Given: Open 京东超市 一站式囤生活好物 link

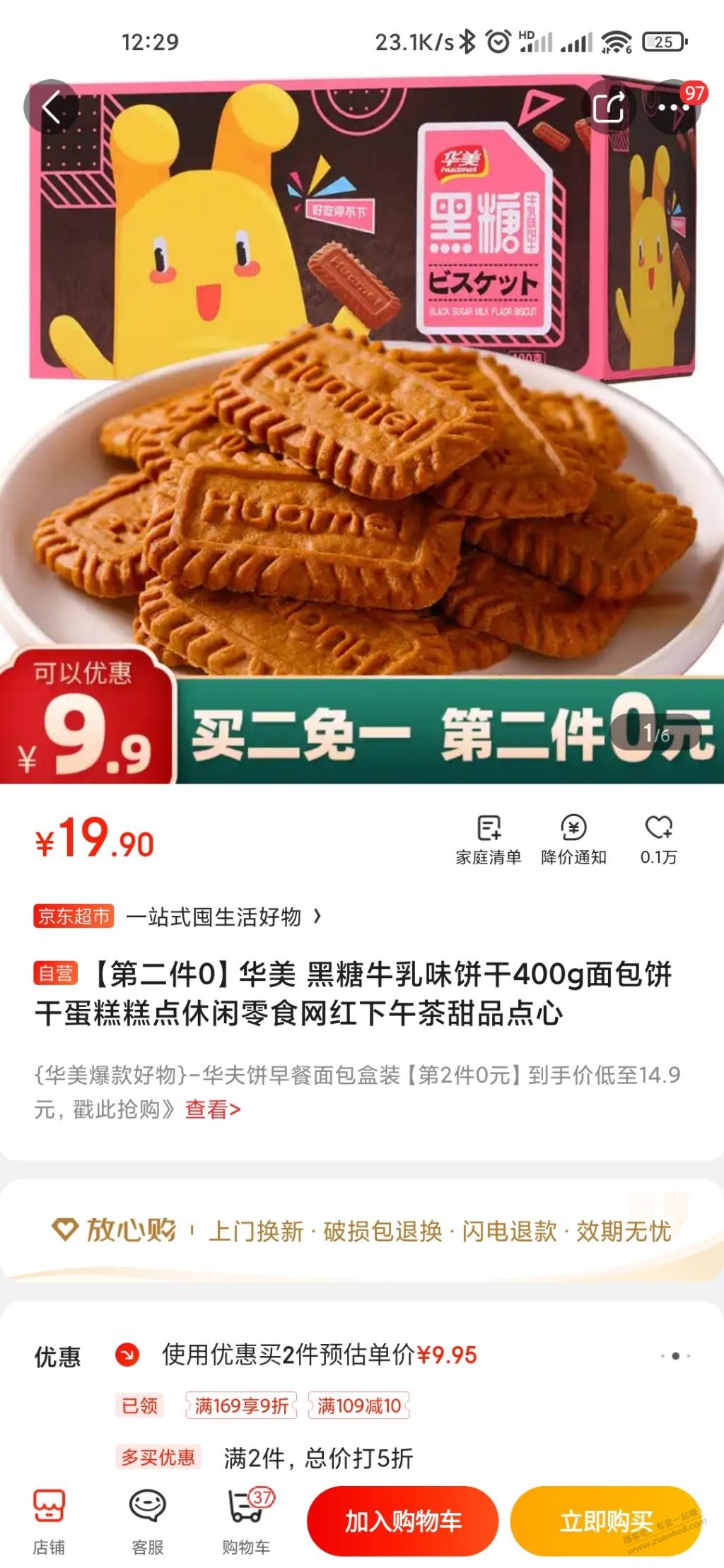Looking at the screenshot, I should (177, 916).
